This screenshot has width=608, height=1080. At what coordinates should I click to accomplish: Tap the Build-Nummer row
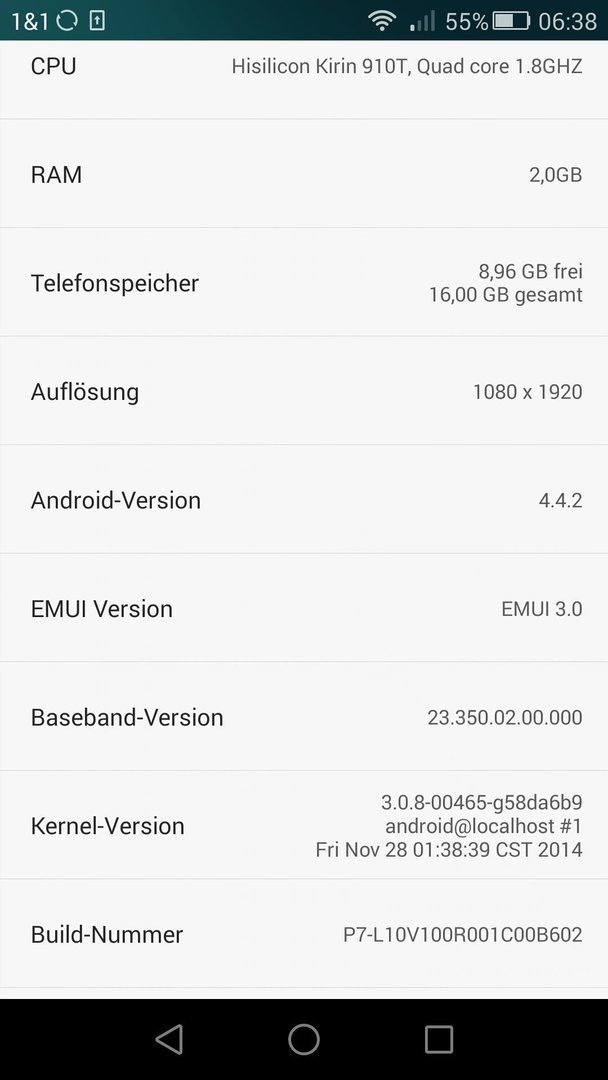click(304, 934)
